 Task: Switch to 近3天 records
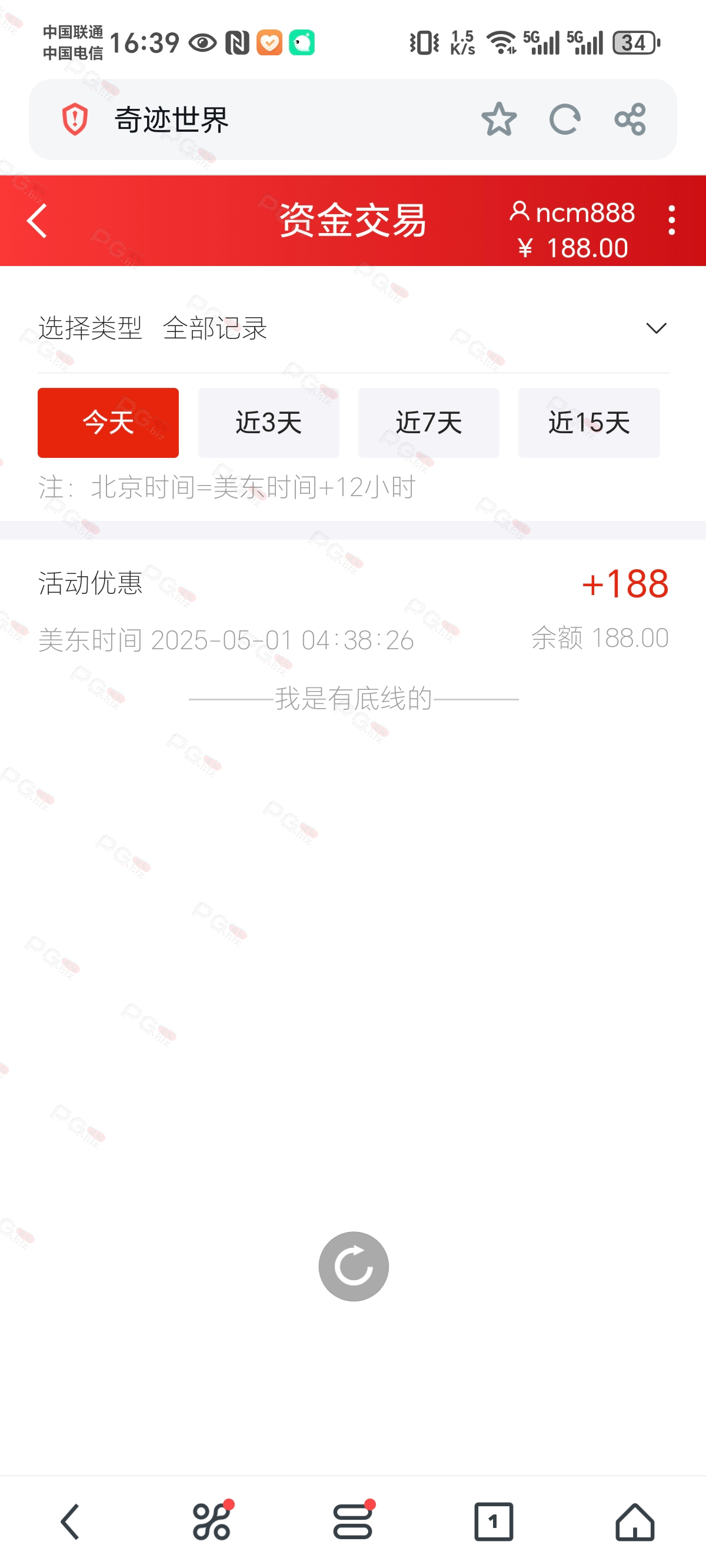click(x=268, y=423)
